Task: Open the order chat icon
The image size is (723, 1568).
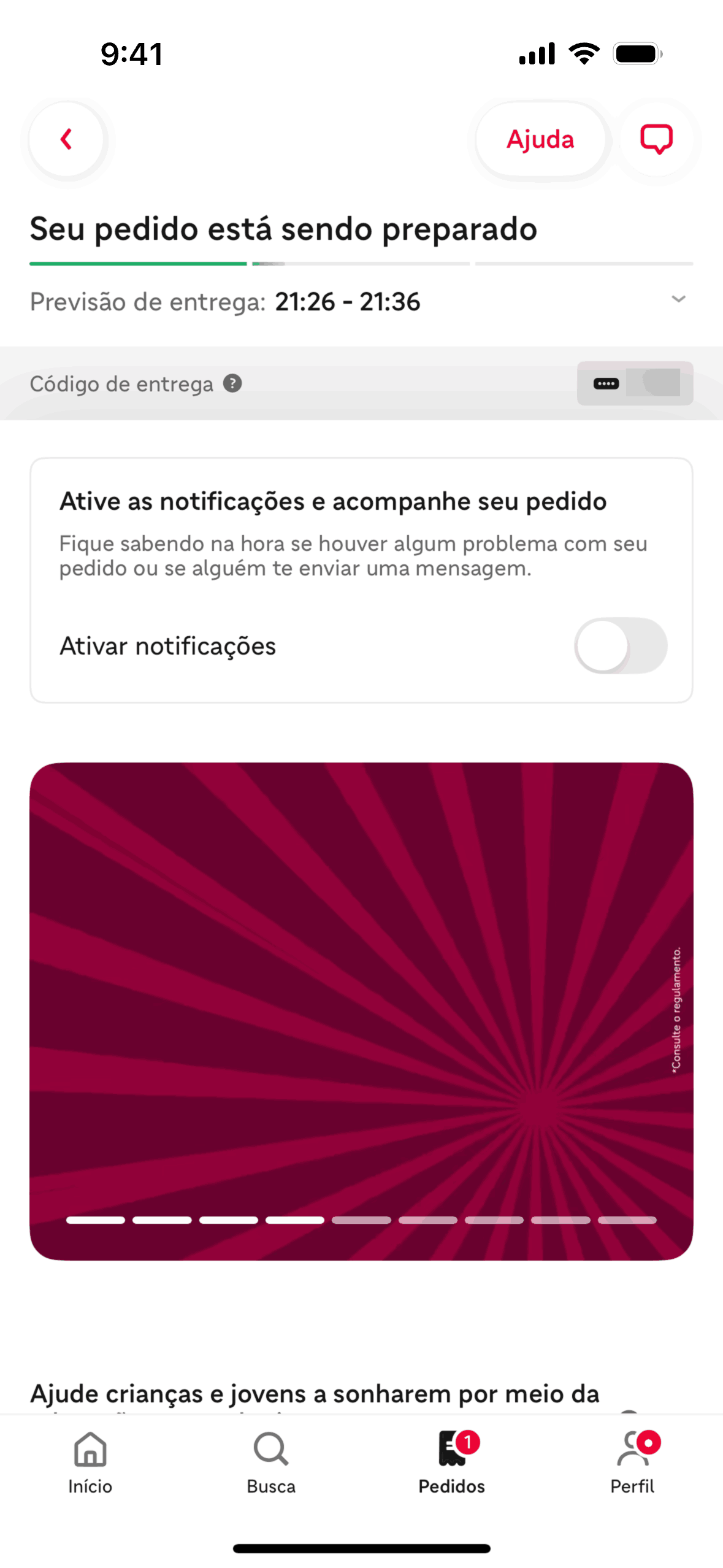Action: click(x=656, y=139)
